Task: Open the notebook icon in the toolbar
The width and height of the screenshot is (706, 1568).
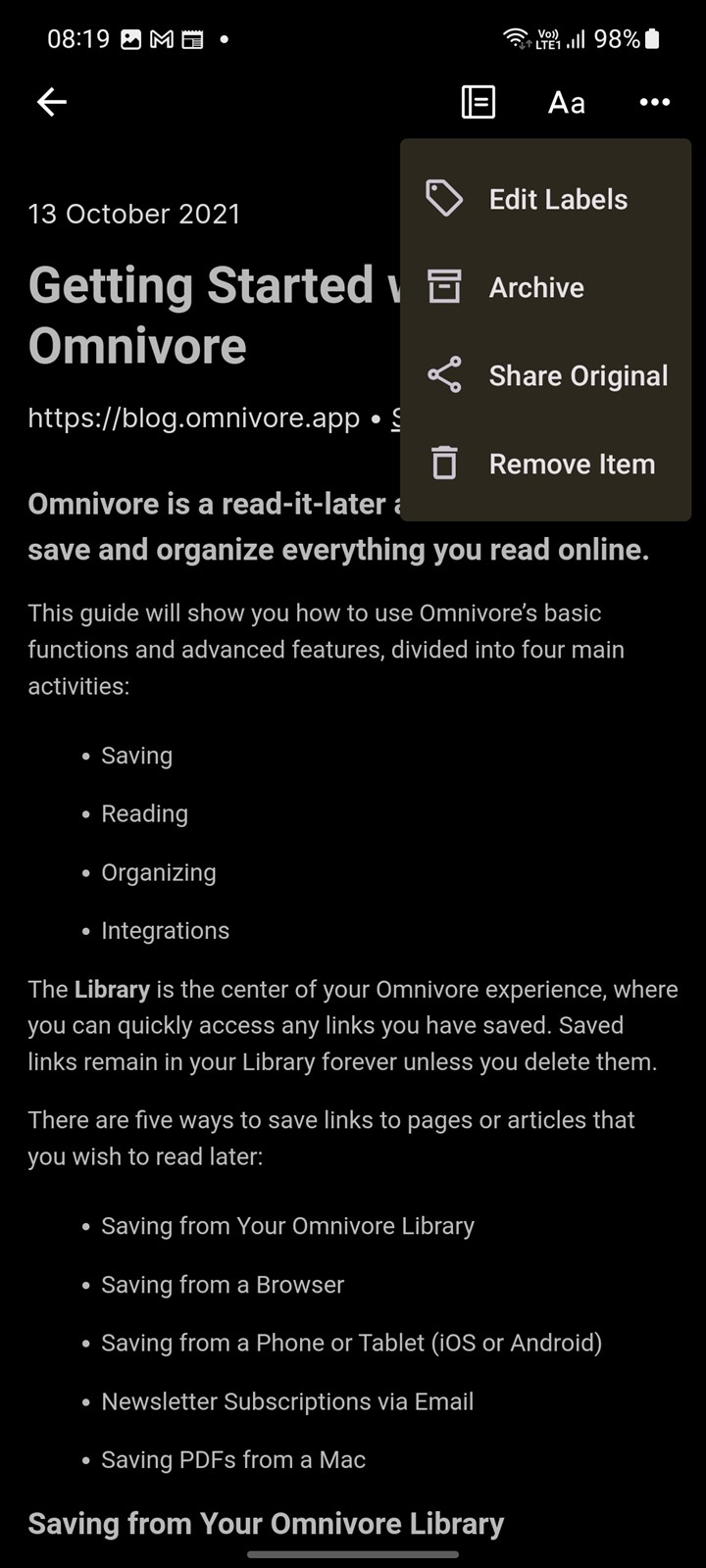Action: click(479, 102)
